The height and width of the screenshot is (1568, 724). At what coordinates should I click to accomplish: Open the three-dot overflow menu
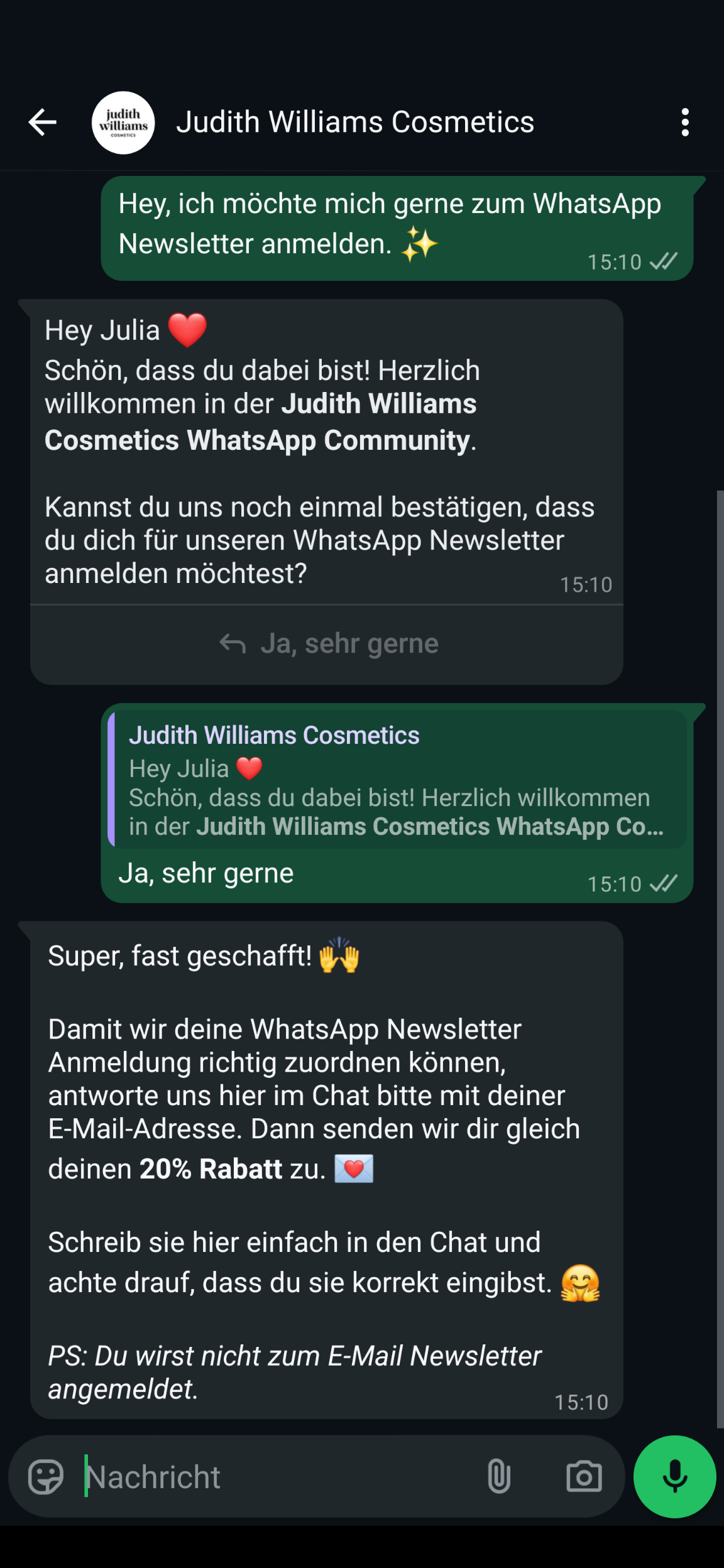pos(685,122)
